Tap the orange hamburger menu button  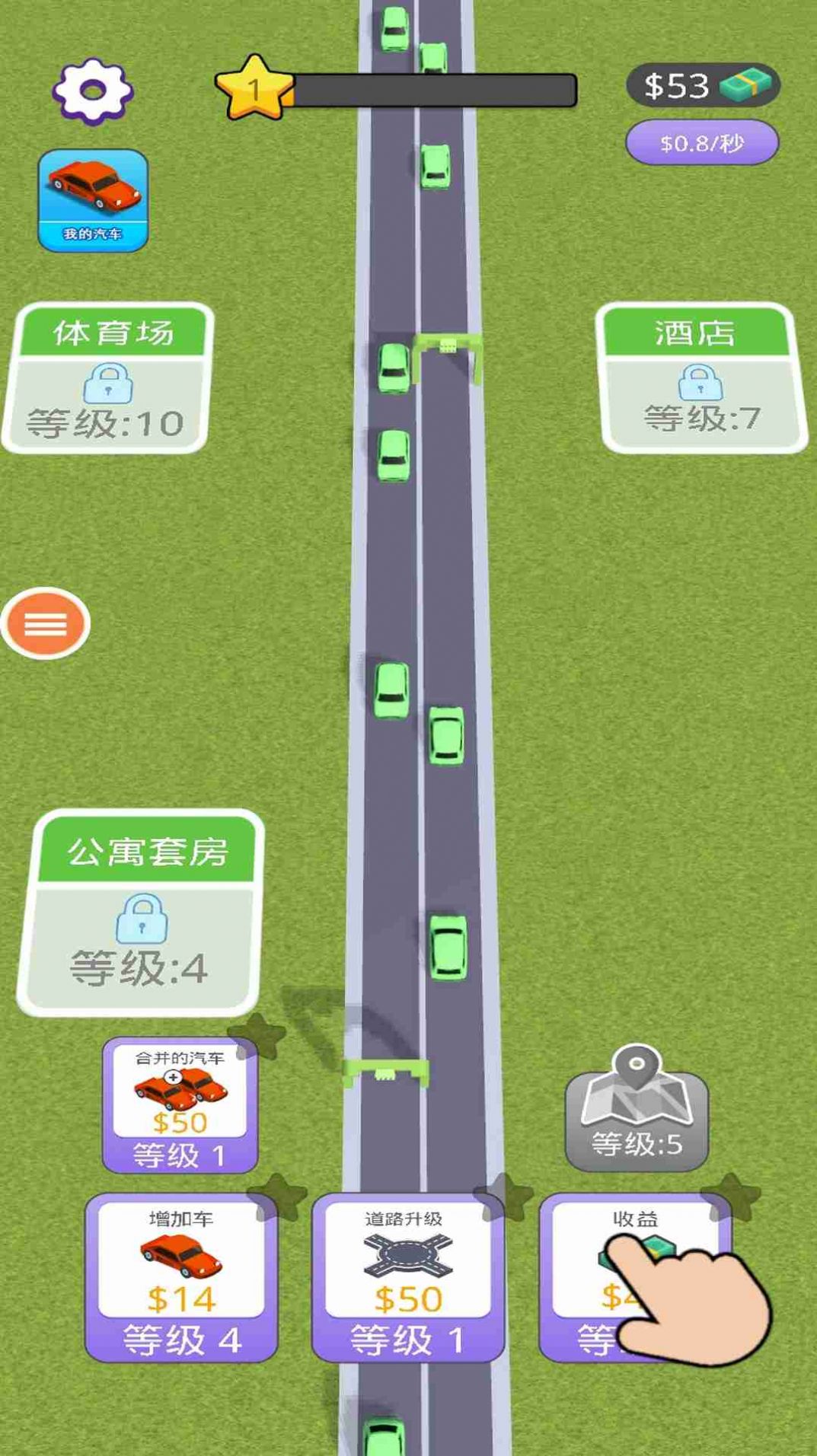pos(46,623)
